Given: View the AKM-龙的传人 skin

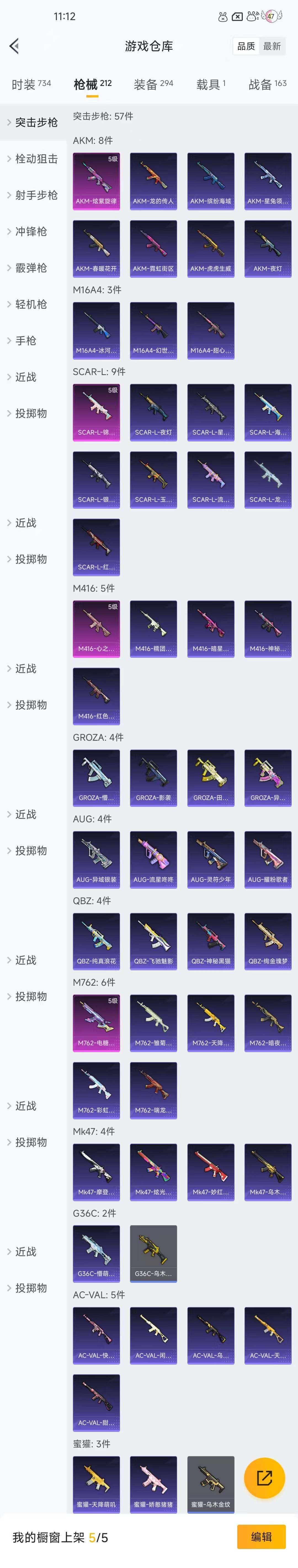Looking at the screenshot, I should coord(153,181).
